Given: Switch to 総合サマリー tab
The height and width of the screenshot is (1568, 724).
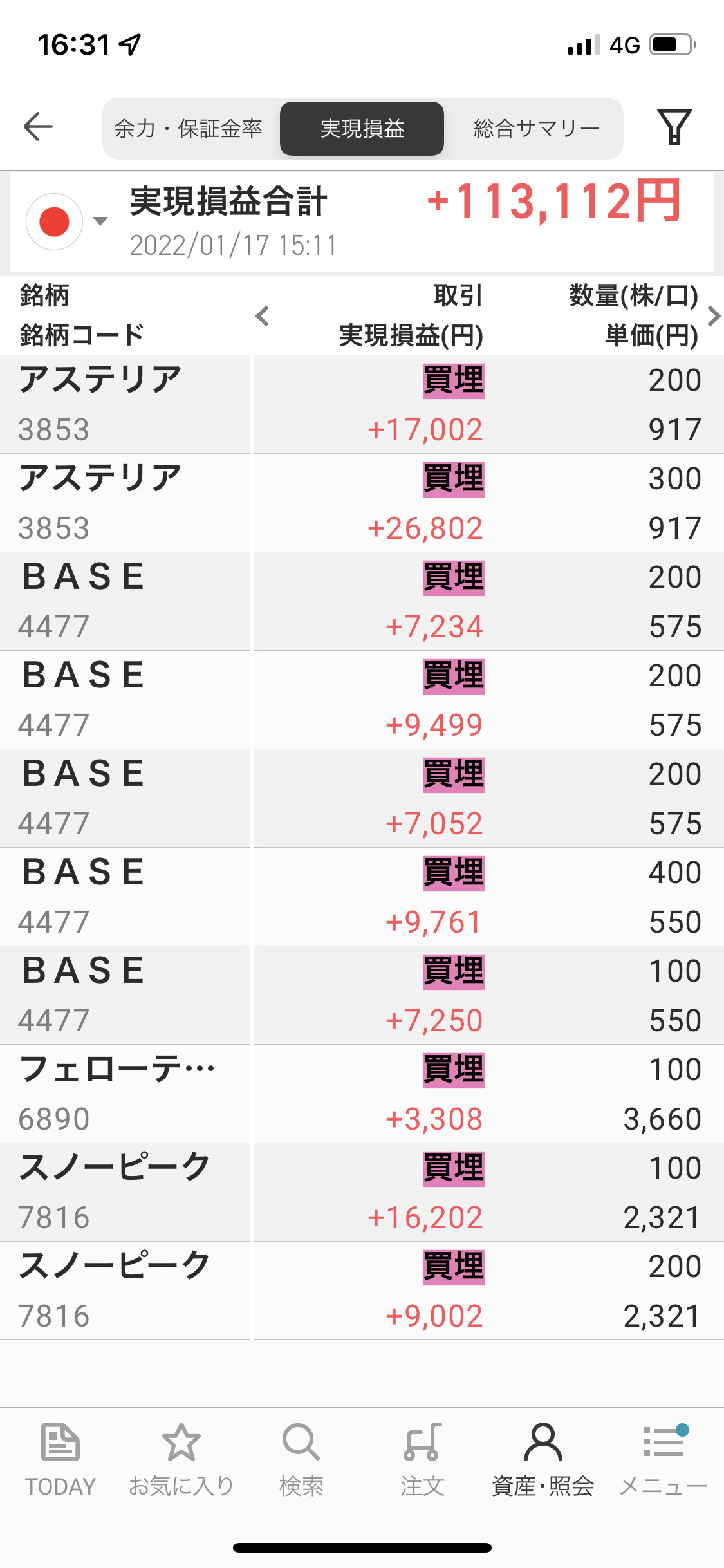Looking at the screenshot, I should (x=536, y=129).
